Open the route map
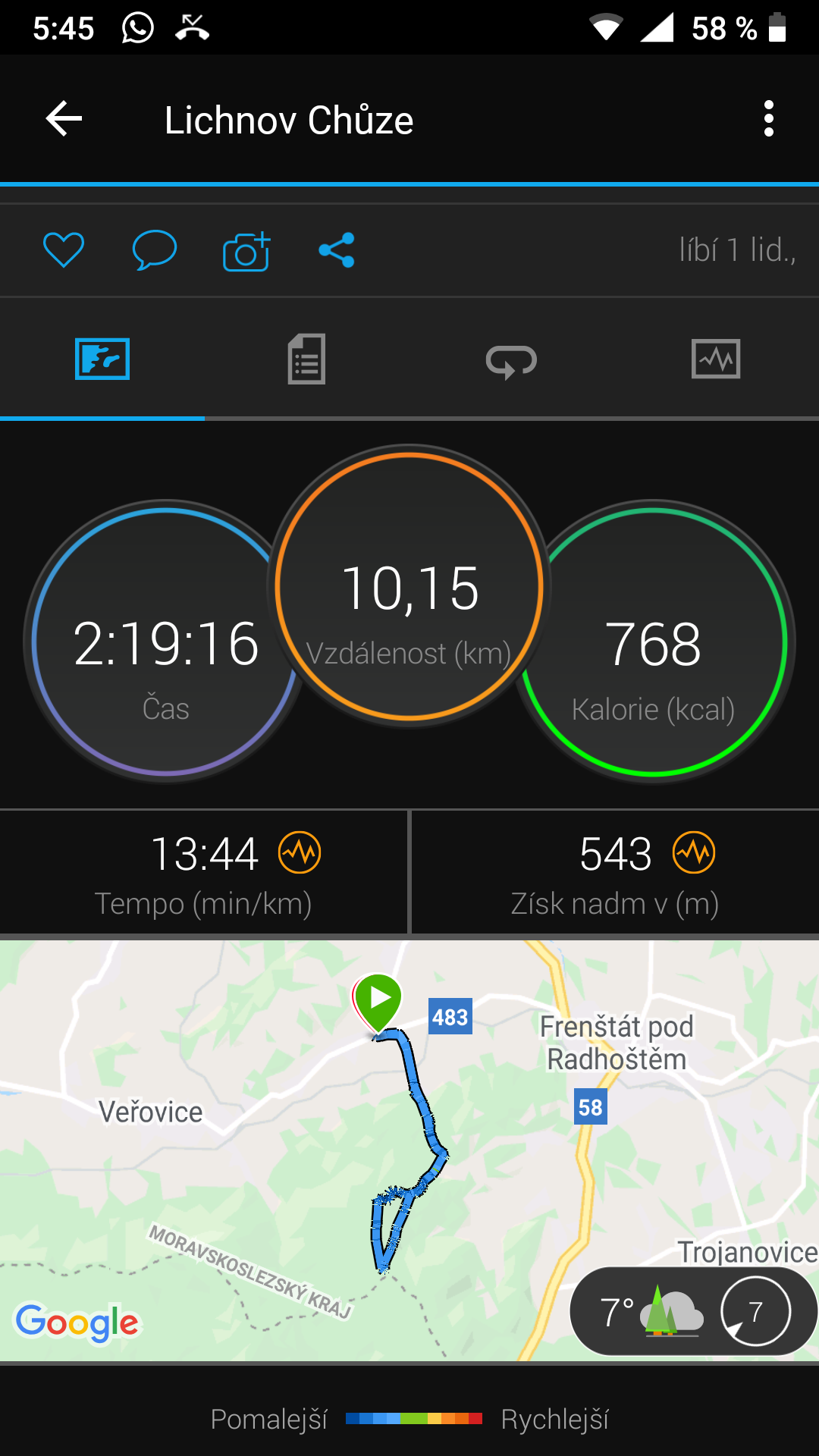819x1456 pixels. 409,1150
